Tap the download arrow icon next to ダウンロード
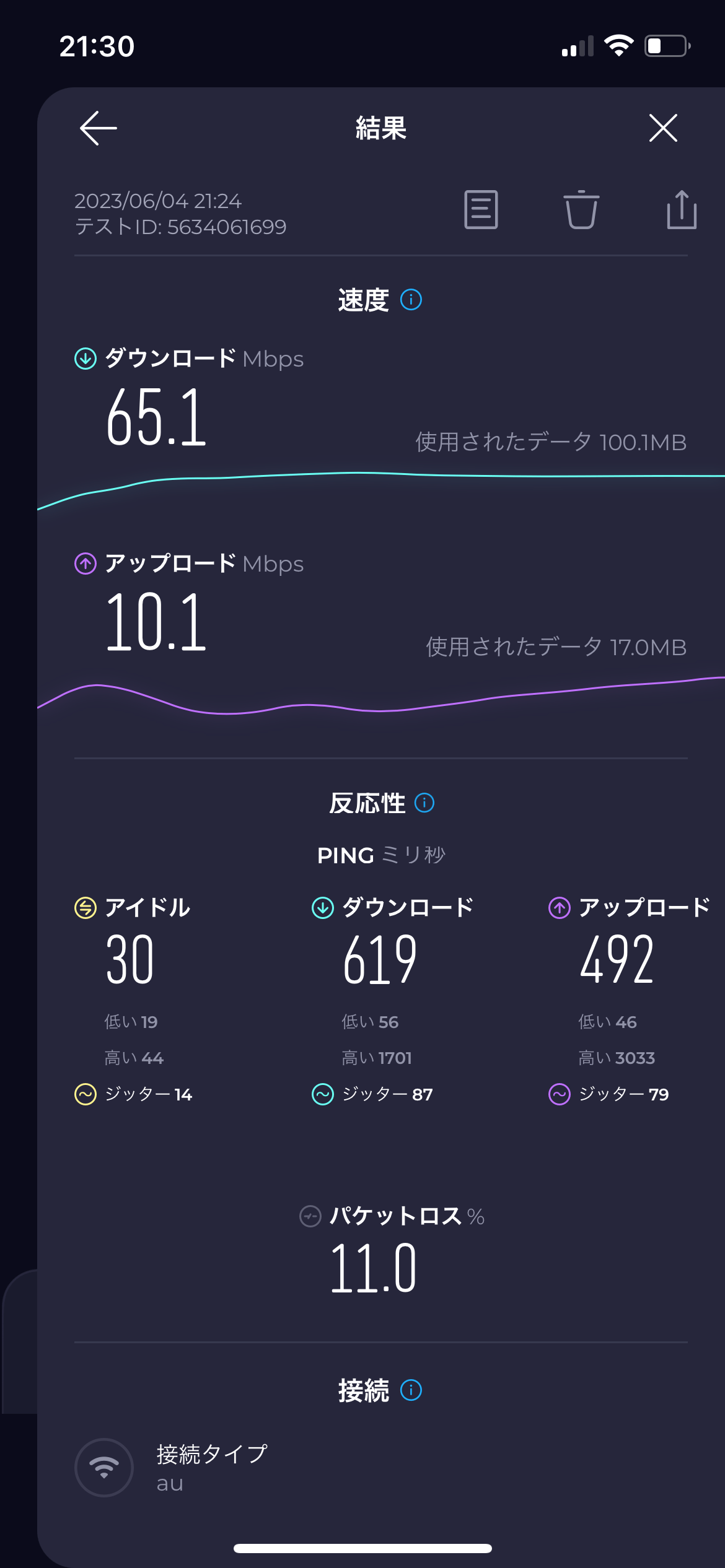Image resolution: width=725 pixels, height=1568 pixels. 85,357
